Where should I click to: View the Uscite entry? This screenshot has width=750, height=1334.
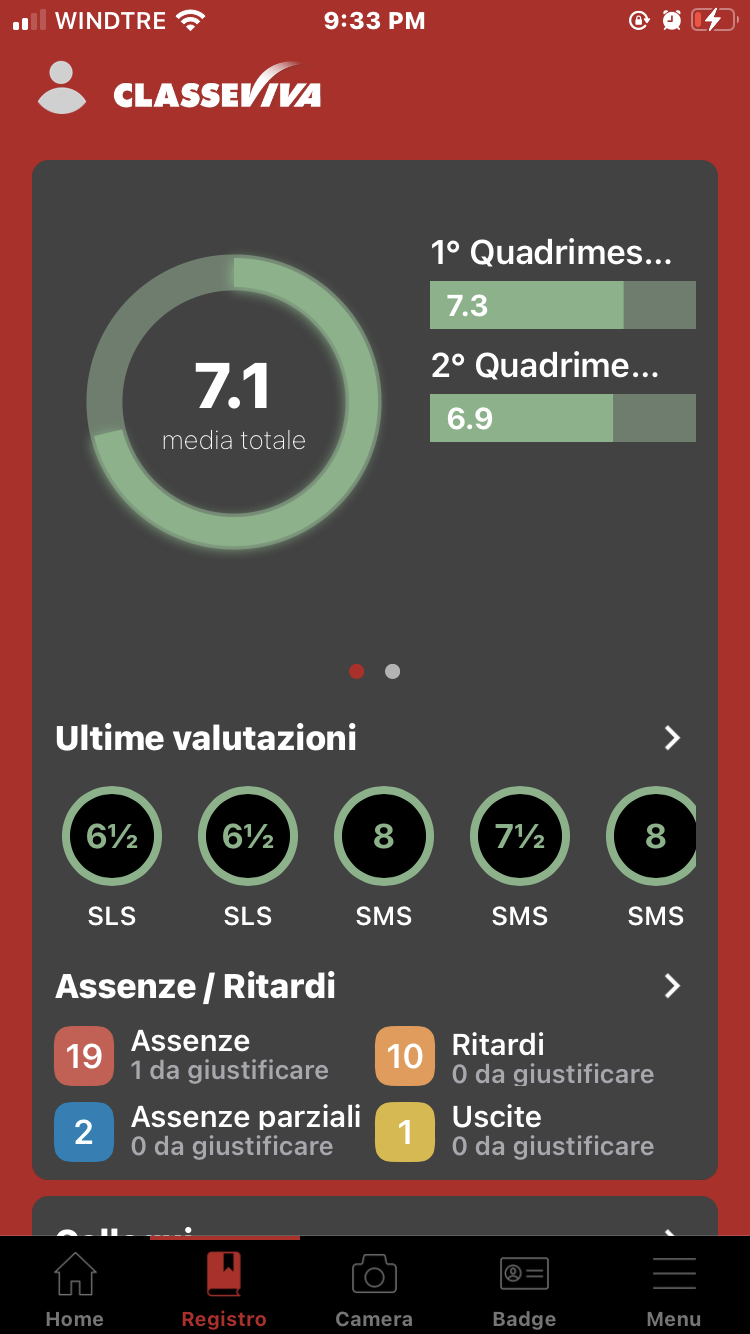tap(515, 1131)
